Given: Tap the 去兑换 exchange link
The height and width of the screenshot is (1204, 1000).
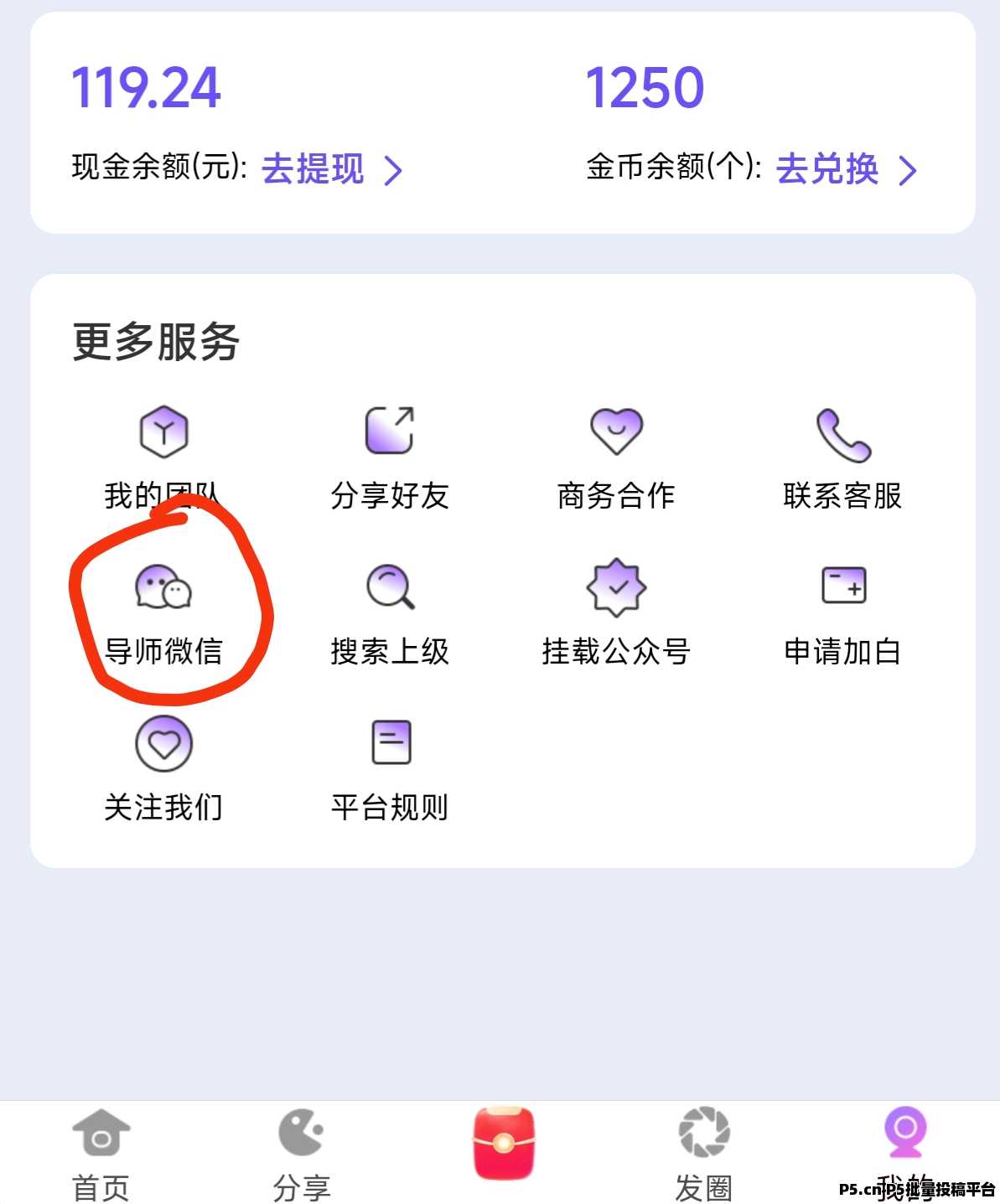Looking at the screenshot, I should click(826, 170).
